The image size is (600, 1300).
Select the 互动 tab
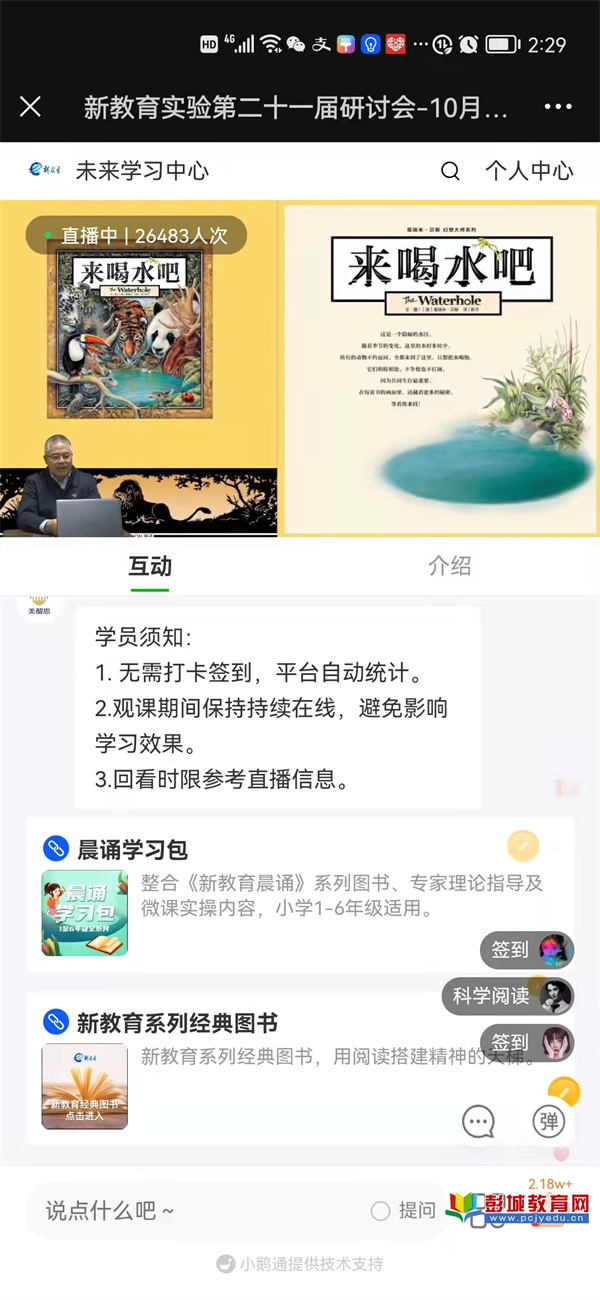[x=150, y=566]
